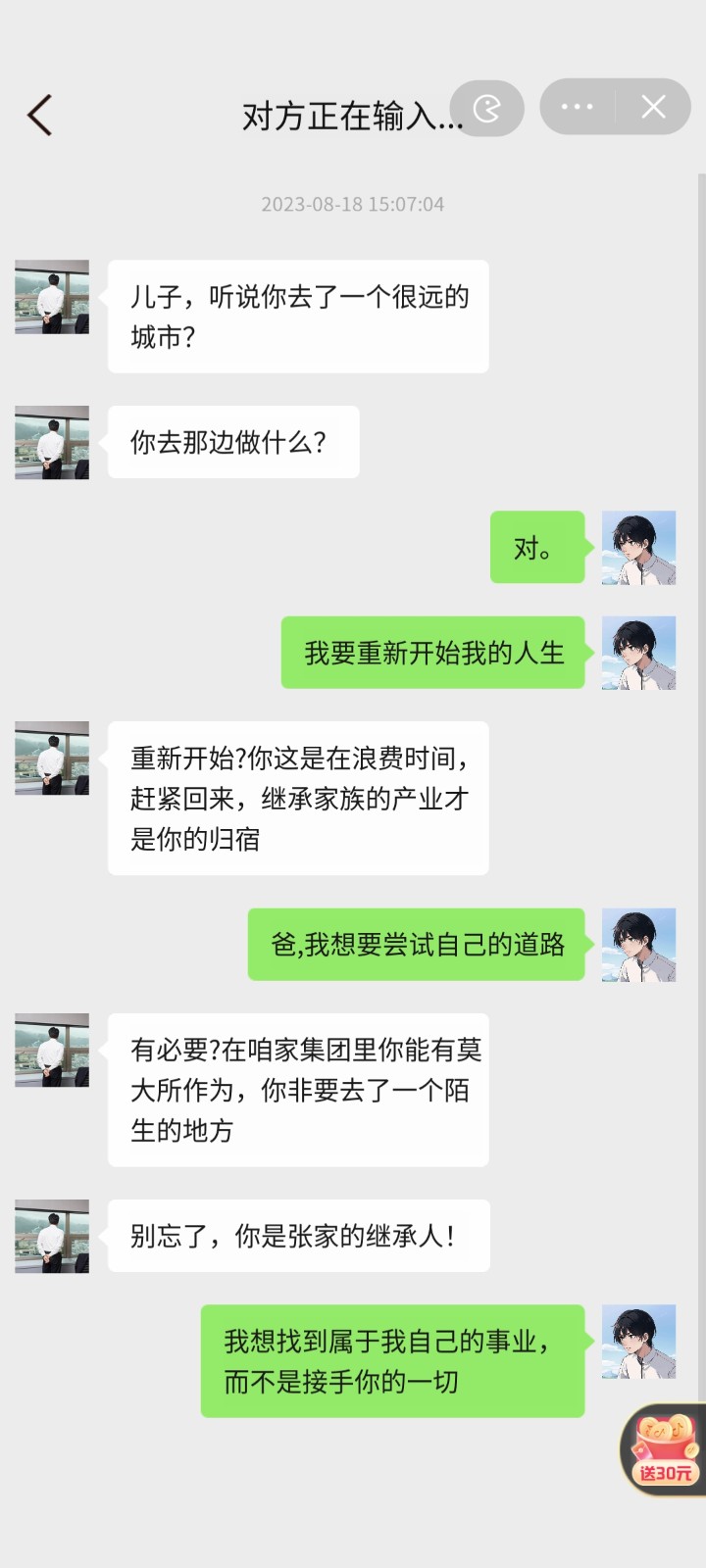Open the bubble 别忘了，你是张家的继承人!
The height and width of the screenshot is (1568, 706).
pyautogui.click(x=298, y=1236)
